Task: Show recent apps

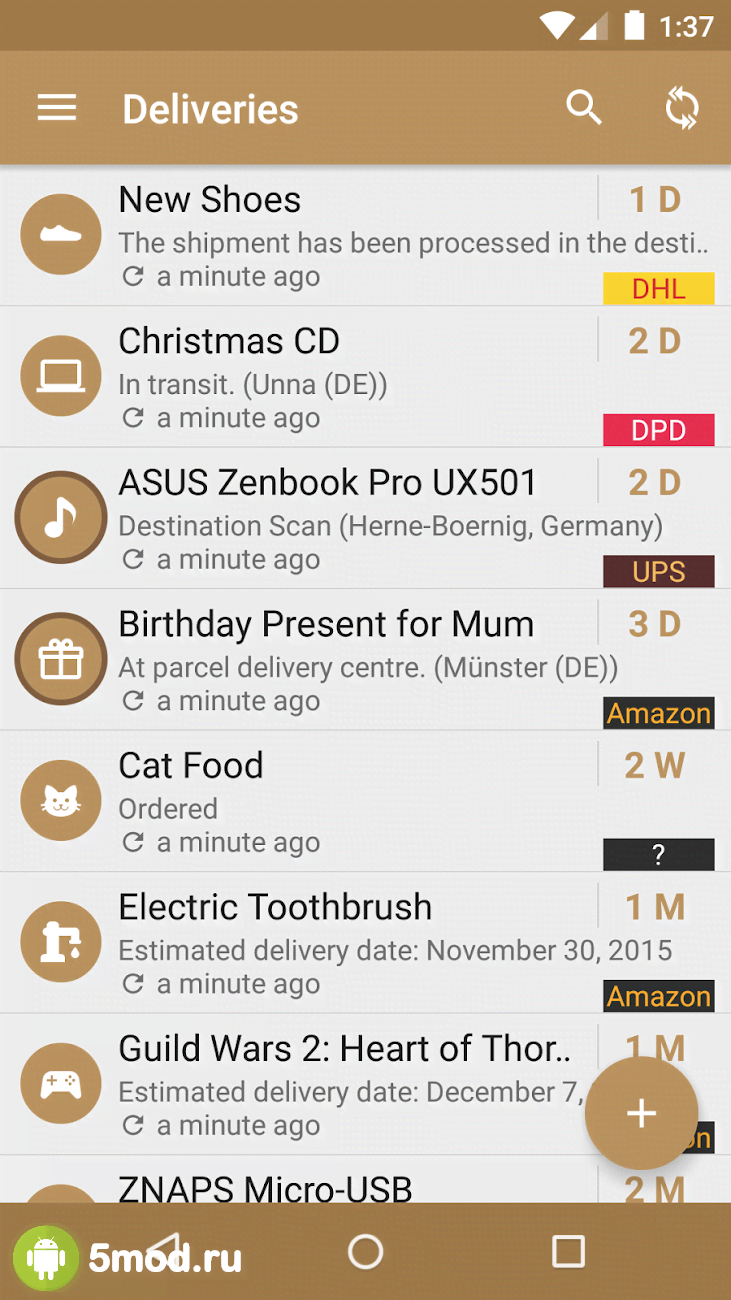Action: click(568, 1251)
